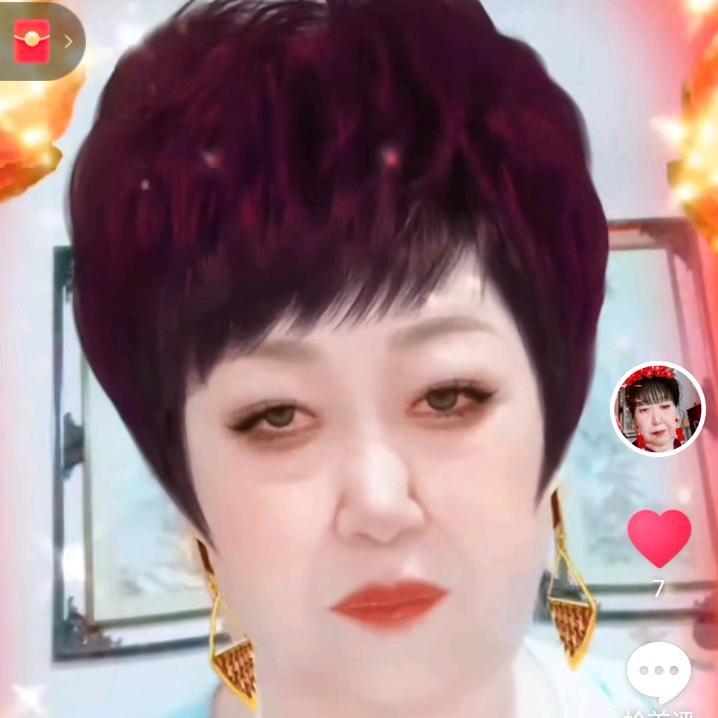Like this video with the heart
This screenshot has height=718, width=718.
(659, 537)
